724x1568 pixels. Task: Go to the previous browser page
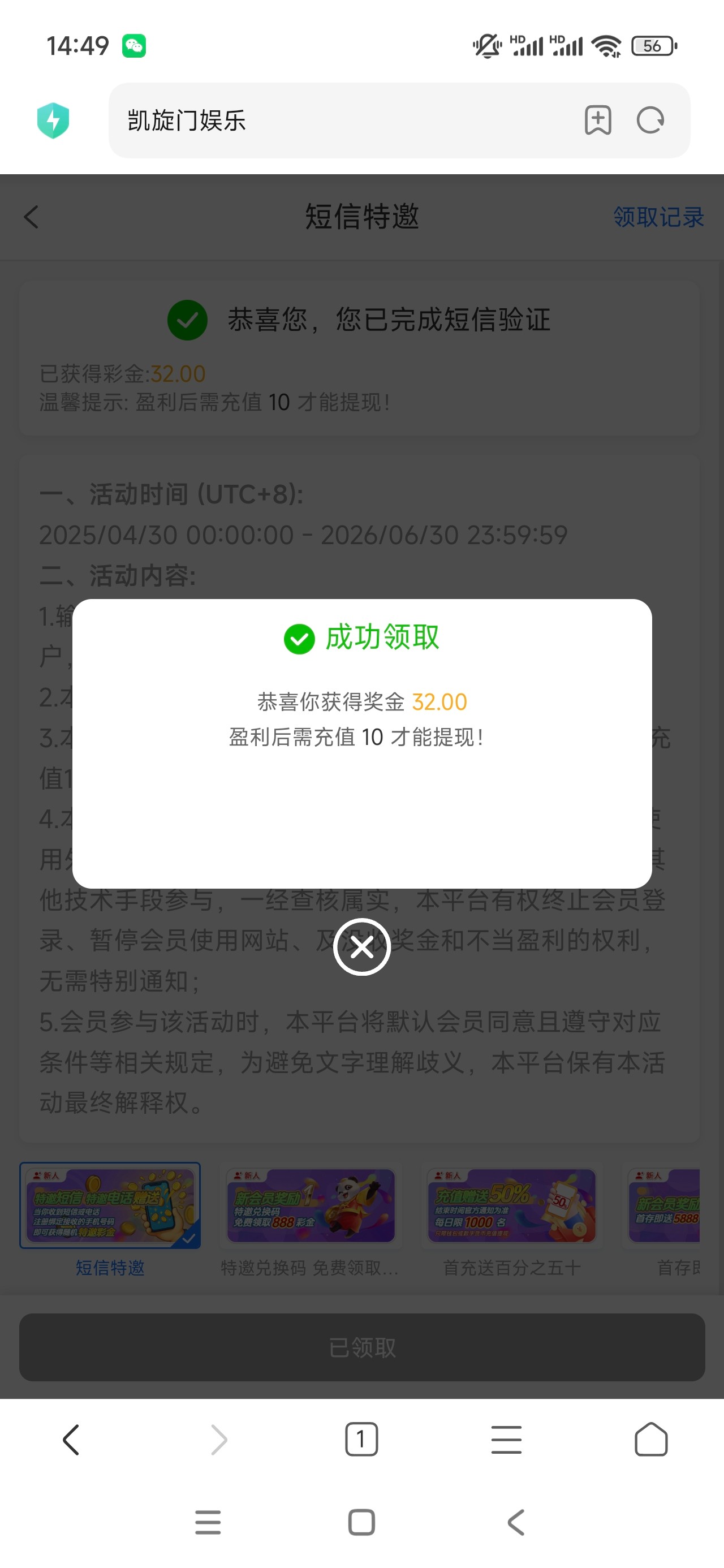click(x=71, y=1440)
